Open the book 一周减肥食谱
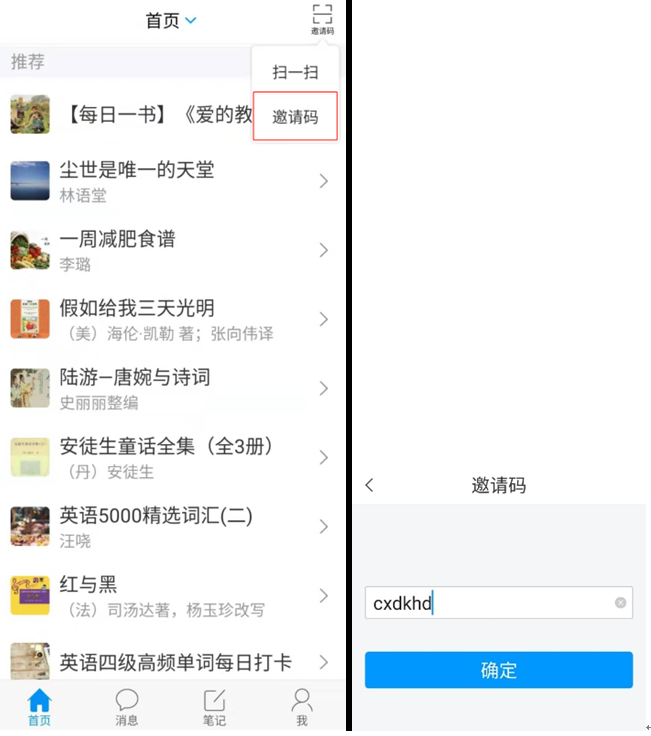This screenshot has height=736, width=651. click(170, 250)
